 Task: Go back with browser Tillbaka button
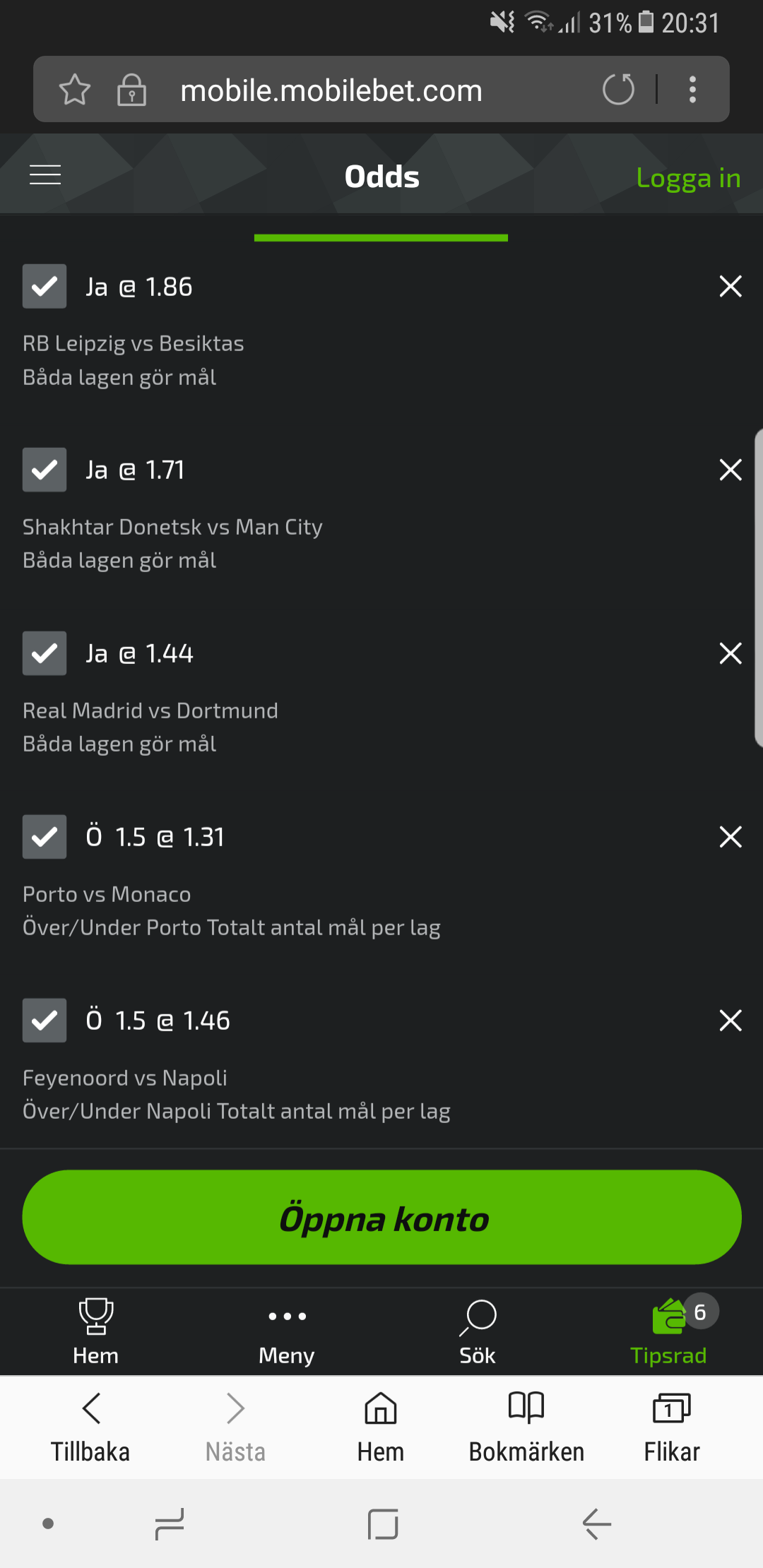tap(90, 1427)
